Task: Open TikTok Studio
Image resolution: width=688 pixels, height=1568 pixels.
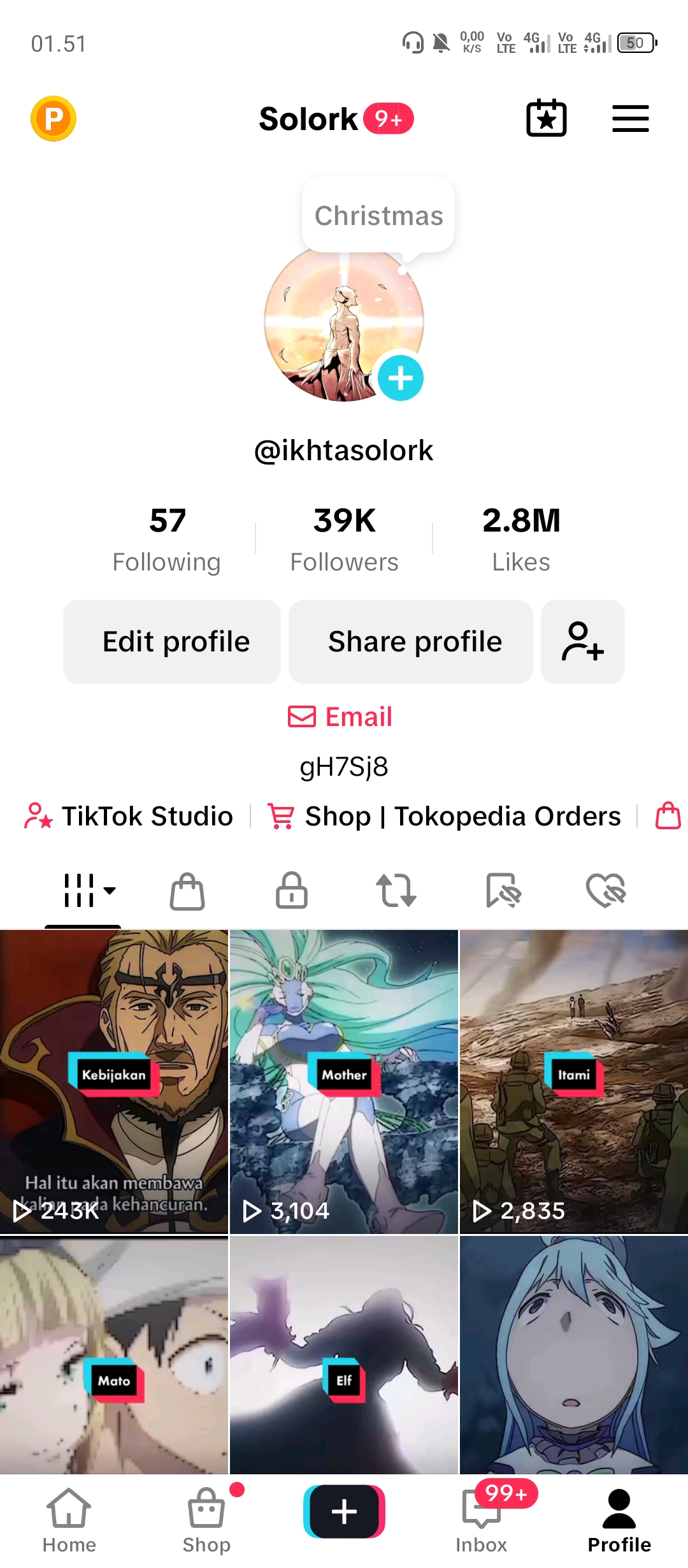Action: (x=129, y=816)
